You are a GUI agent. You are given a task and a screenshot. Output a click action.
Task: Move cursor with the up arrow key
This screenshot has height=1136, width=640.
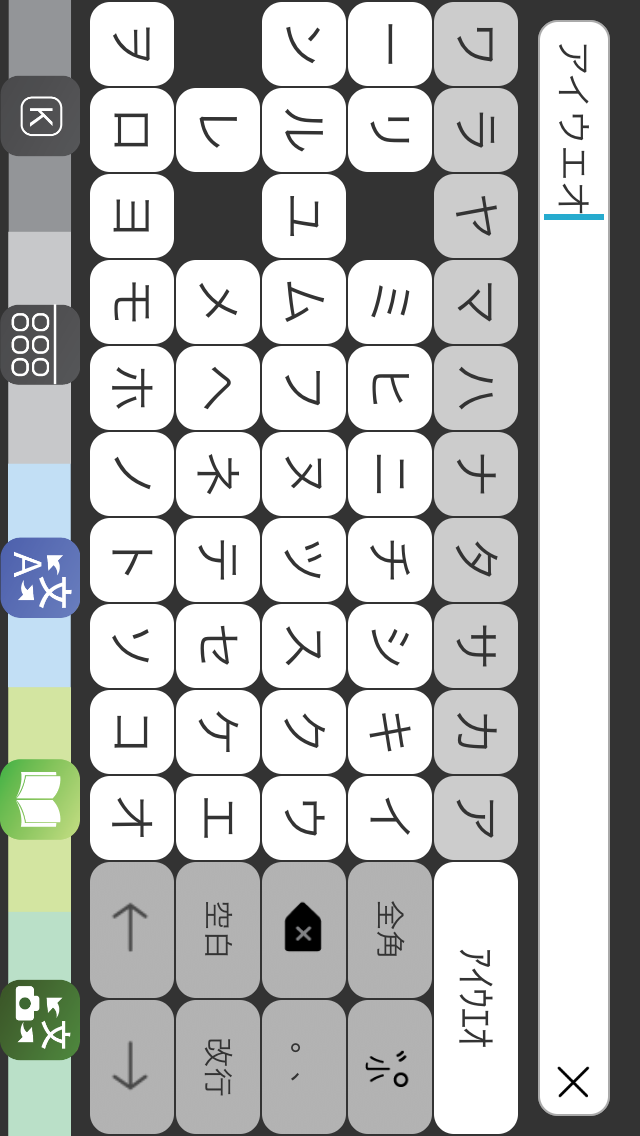[x=132, y=929]
